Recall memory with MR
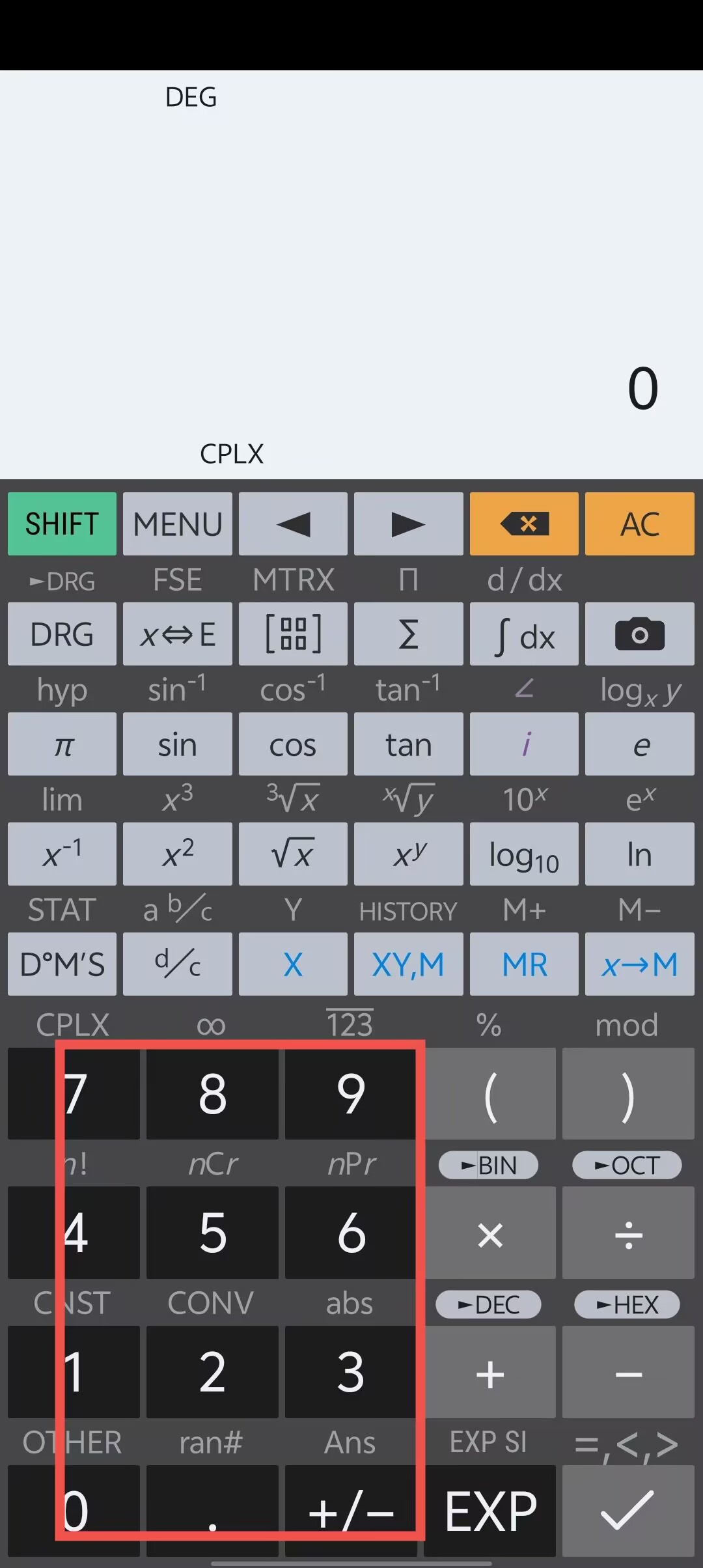The width and height of the screenshot is (703, 1568). click(524, 964)
